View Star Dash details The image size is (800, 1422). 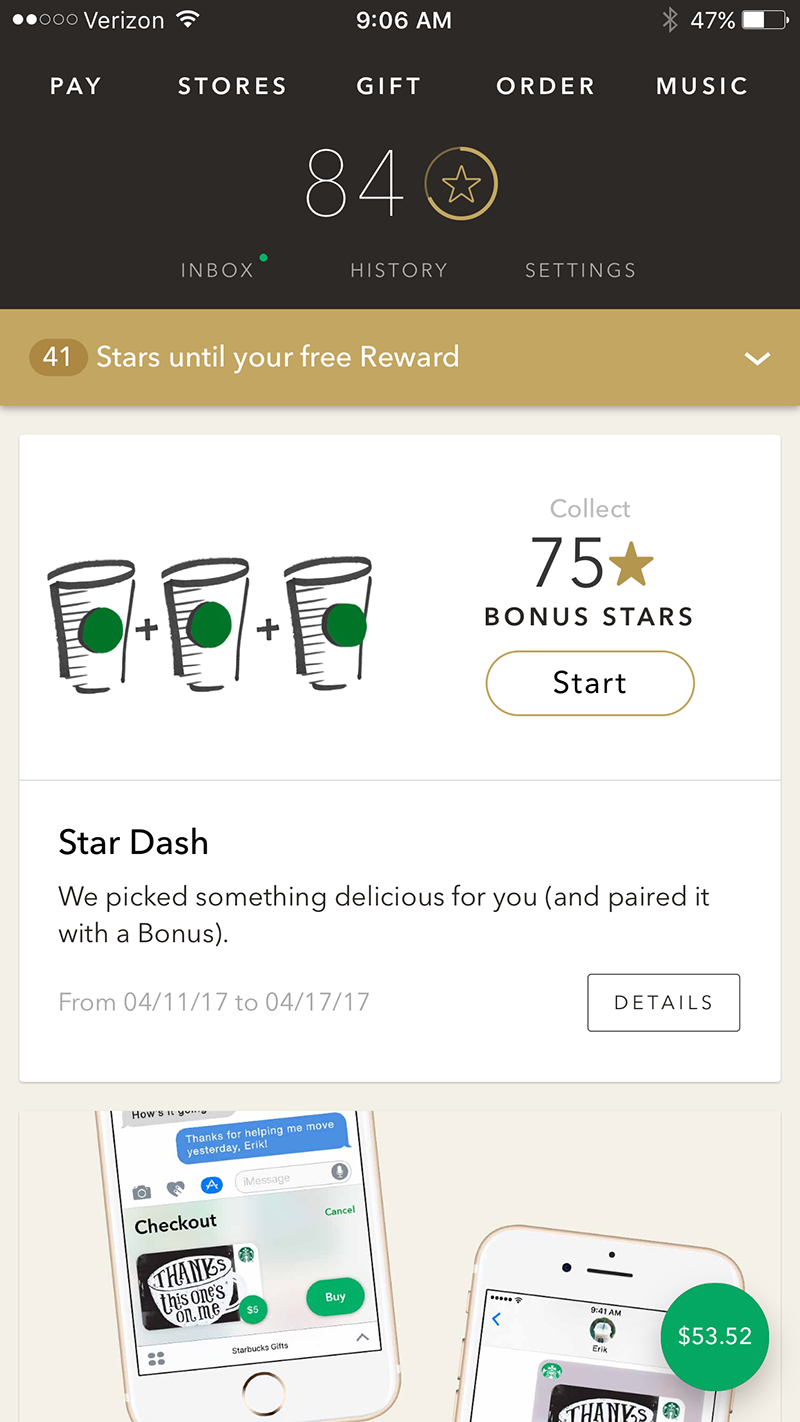[663, 1002]
